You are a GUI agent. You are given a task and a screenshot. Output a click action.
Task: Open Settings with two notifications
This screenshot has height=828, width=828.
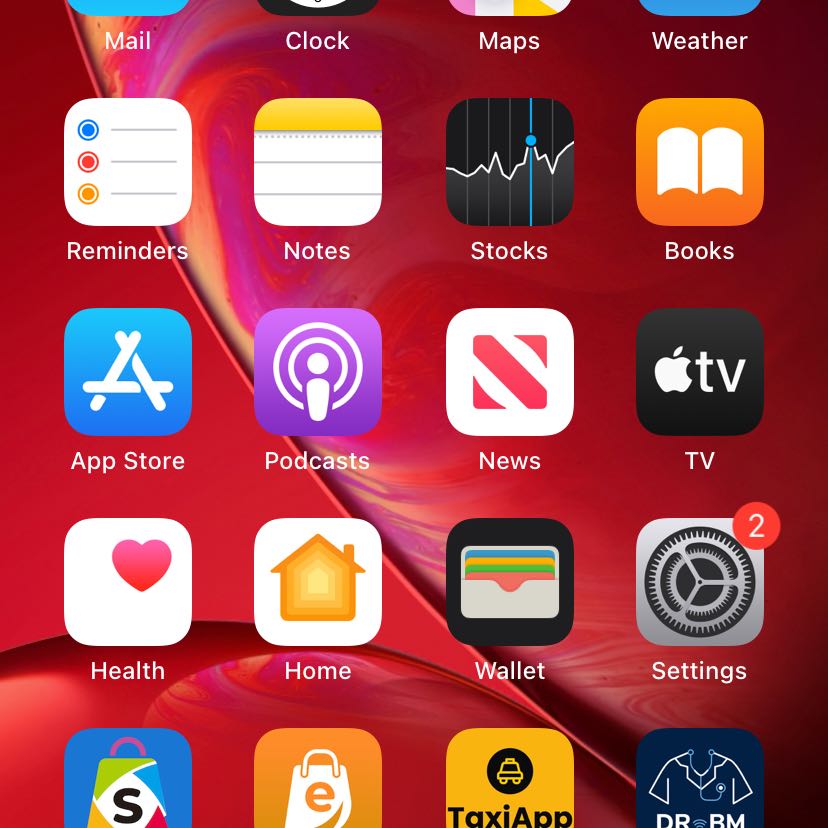(x=700, y=582)
